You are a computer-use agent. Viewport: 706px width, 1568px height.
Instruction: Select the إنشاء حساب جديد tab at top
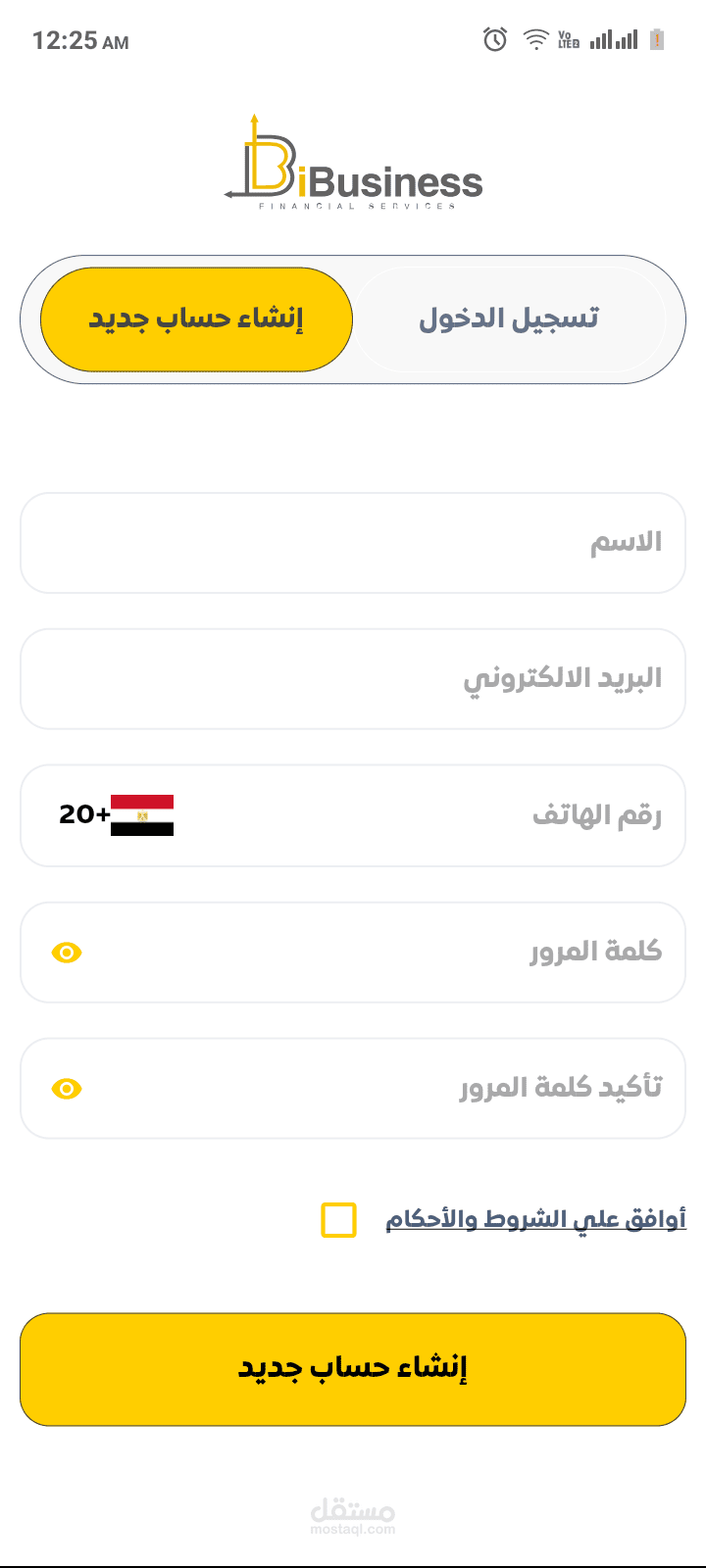[196, 319]
